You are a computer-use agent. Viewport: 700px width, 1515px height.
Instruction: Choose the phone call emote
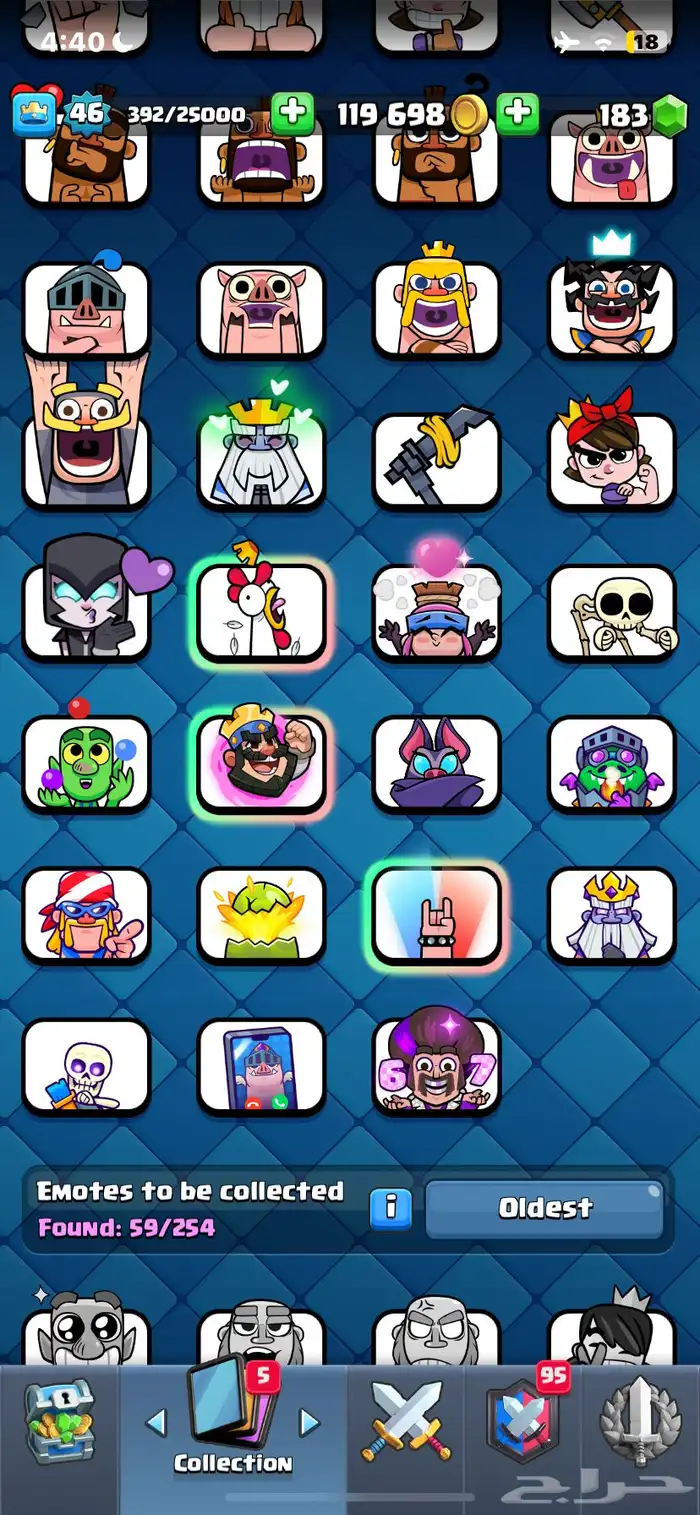[x=261, y=1065]
